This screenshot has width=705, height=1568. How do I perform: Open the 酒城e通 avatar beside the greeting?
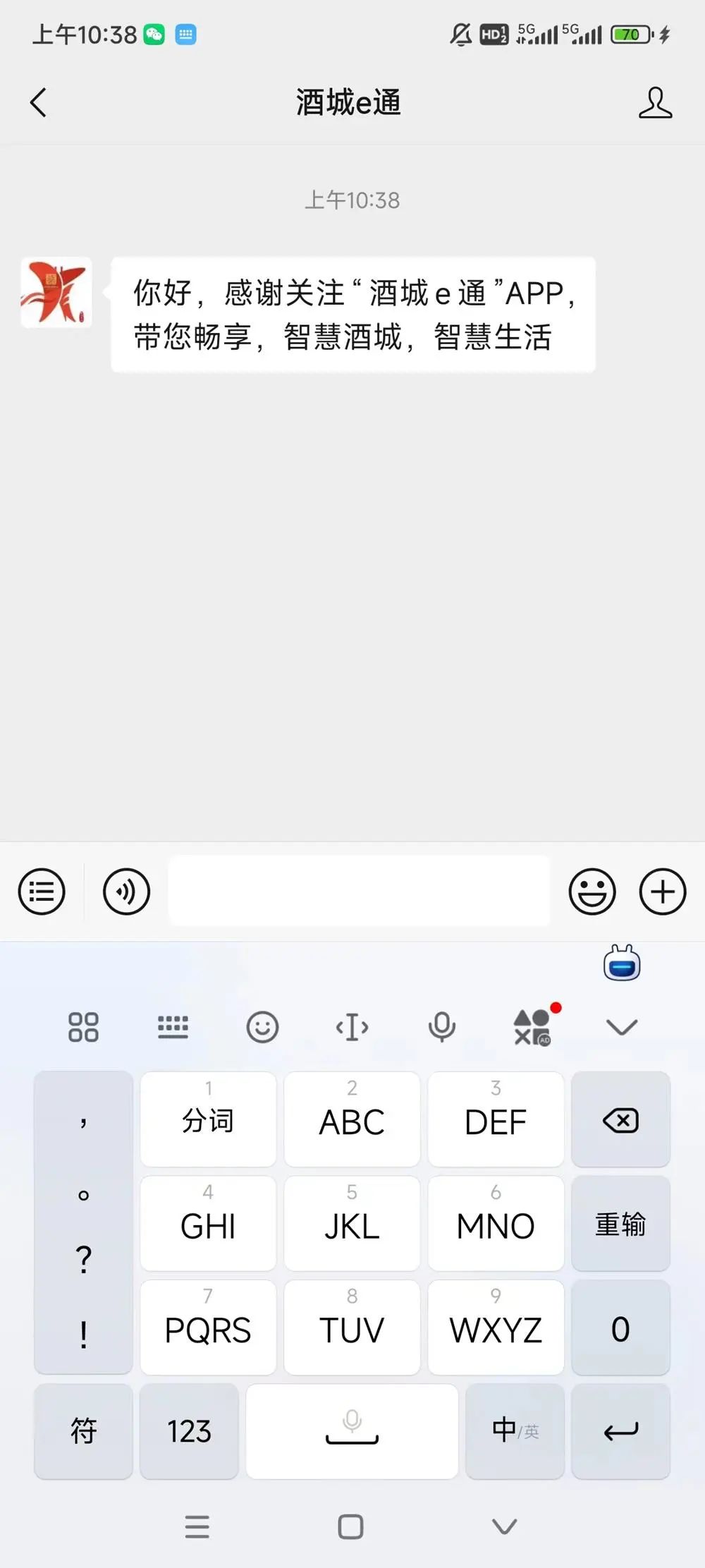tap(56, 293)
